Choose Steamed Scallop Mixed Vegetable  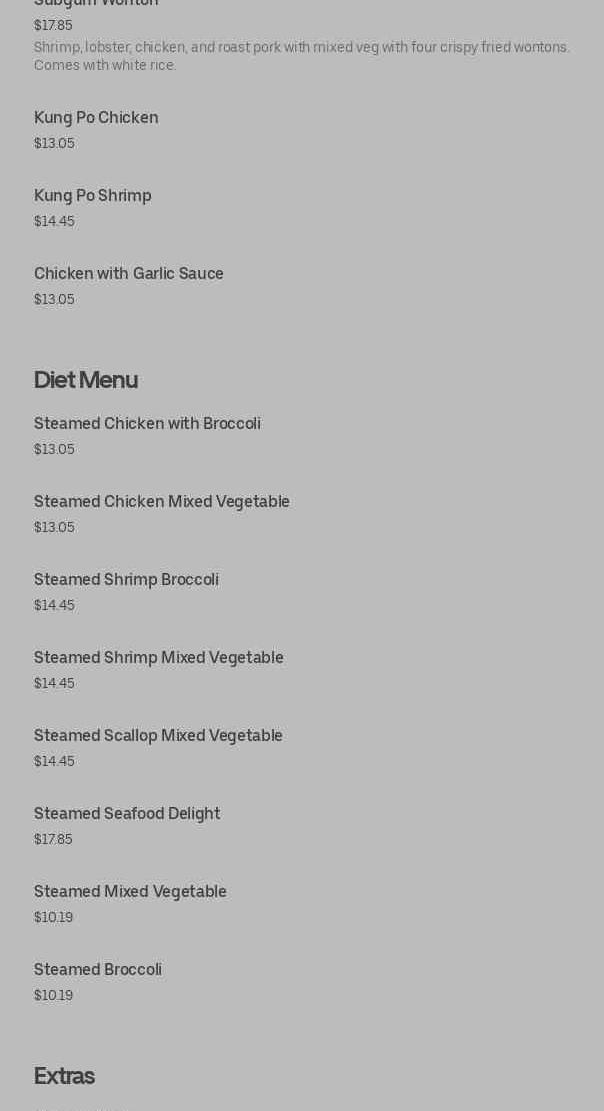click(158, 736)
